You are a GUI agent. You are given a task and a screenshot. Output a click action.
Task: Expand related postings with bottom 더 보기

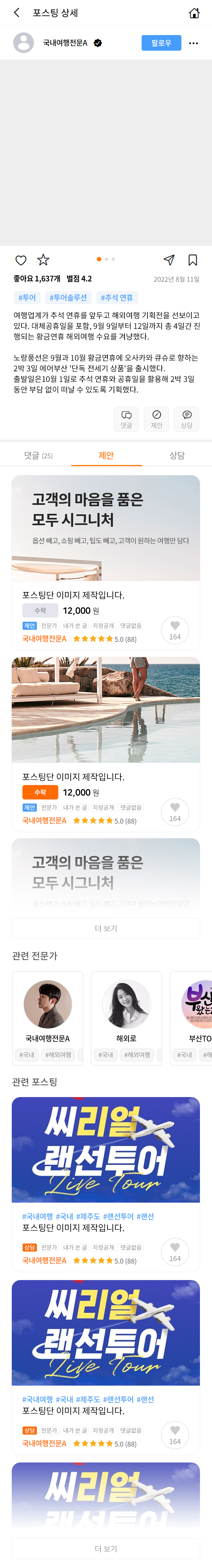[x=106, y=1548]
